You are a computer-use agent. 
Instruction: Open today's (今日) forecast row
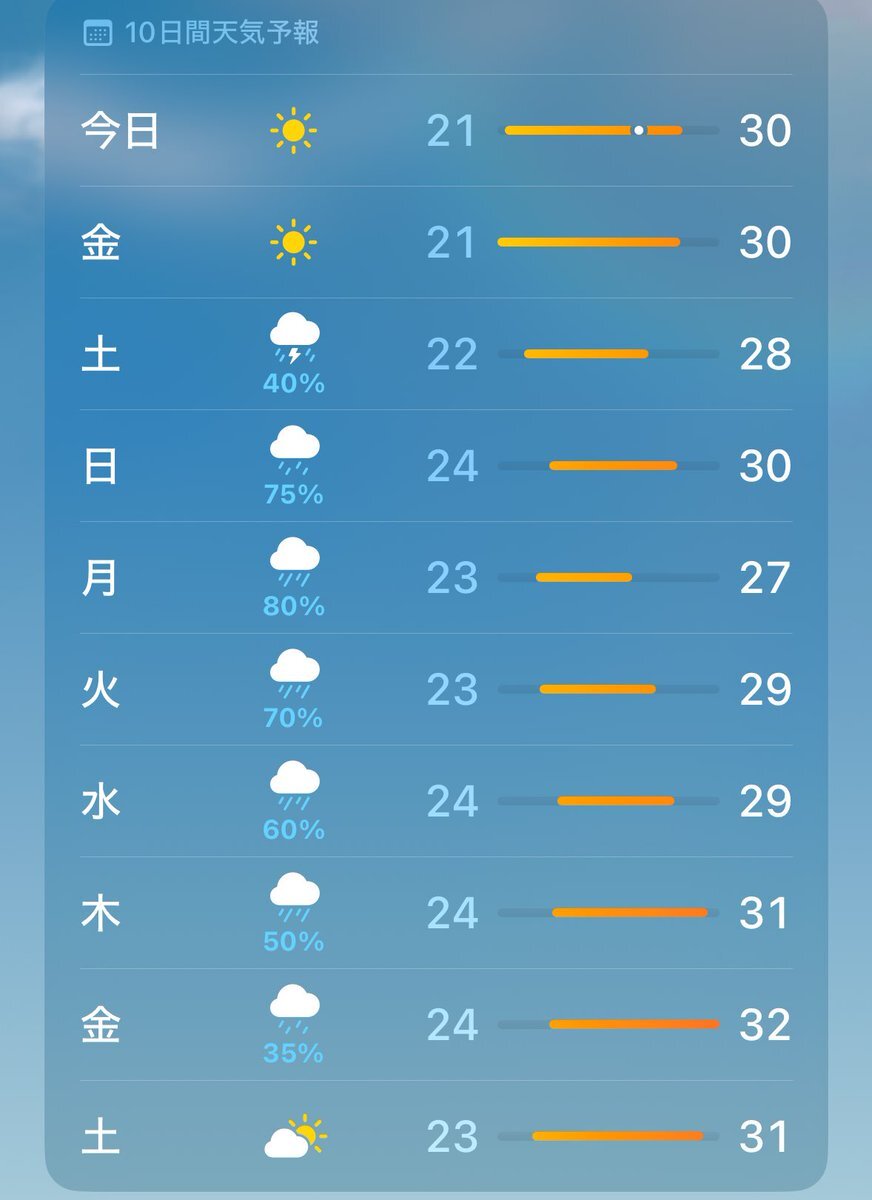point(436,131)
